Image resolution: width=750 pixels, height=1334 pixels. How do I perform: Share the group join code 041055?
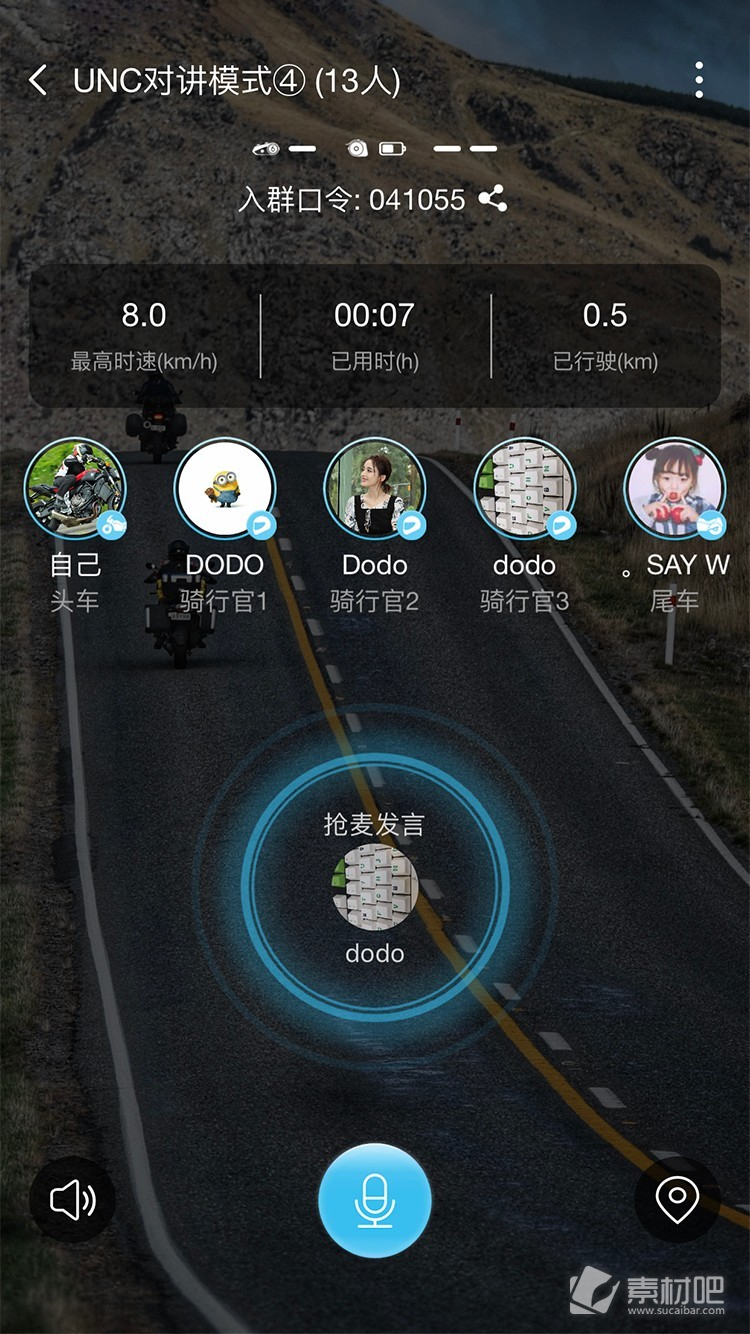click(x=492, y=199)
